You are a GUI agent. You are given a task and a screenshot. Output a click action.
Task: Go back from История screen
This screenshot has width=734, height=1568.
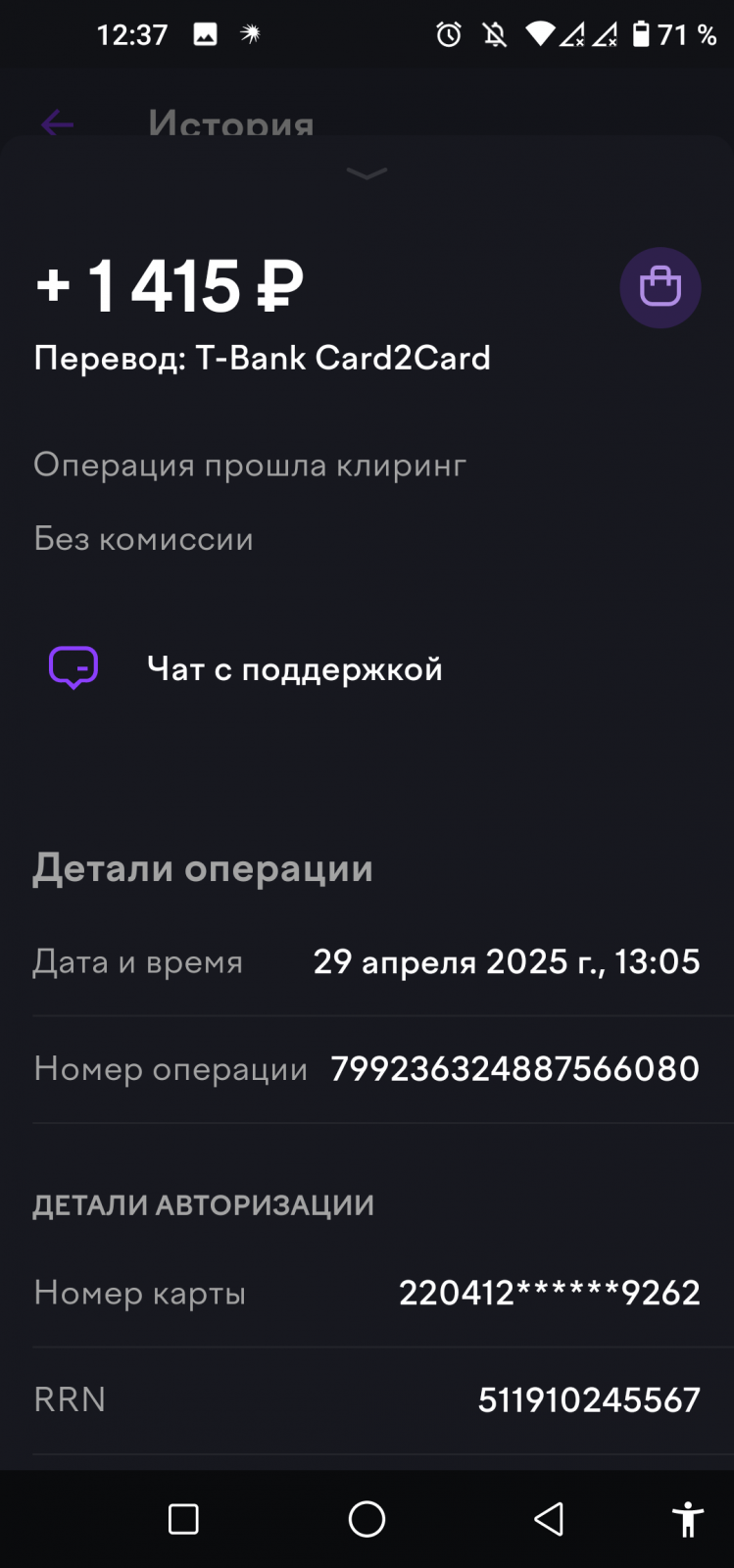tap(57, 123)
